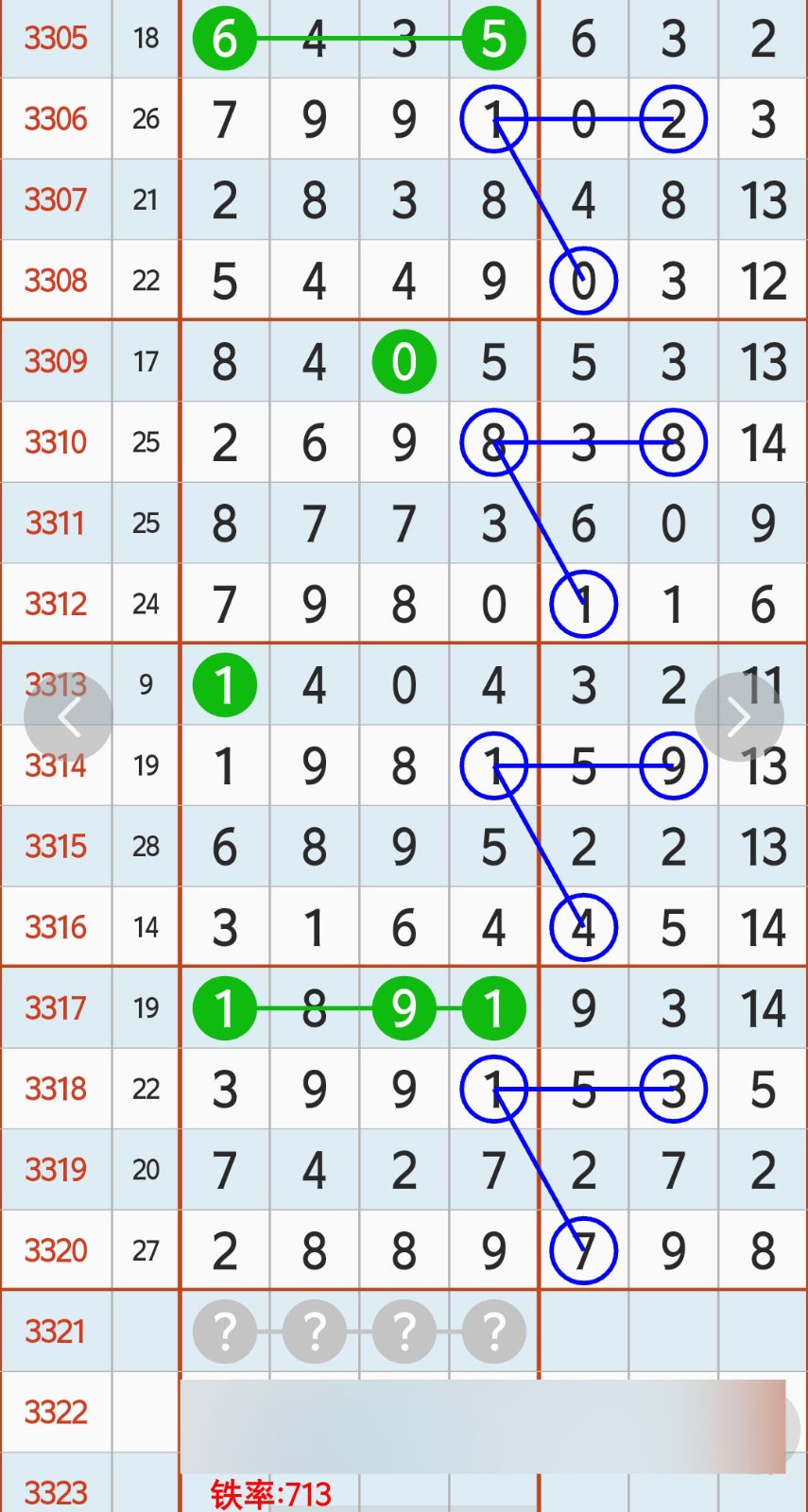Expand details for circled 4 in row 3316
The height and width of the screenshot is (1512, 808).
pyautogui.click(x=583, y=927)
